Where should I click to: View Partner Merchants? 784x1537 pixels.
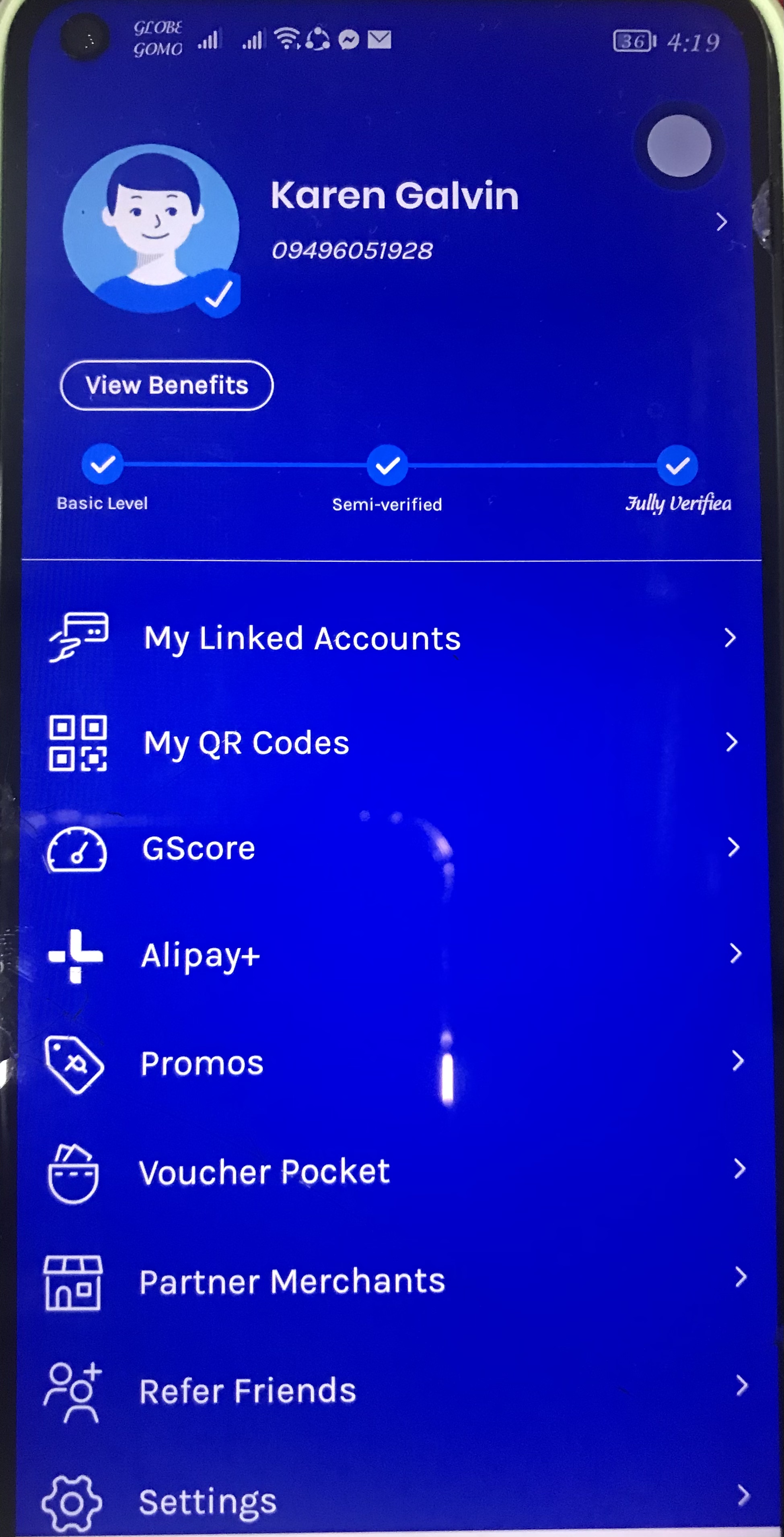pyautogui.click(x=292, y=1281)
